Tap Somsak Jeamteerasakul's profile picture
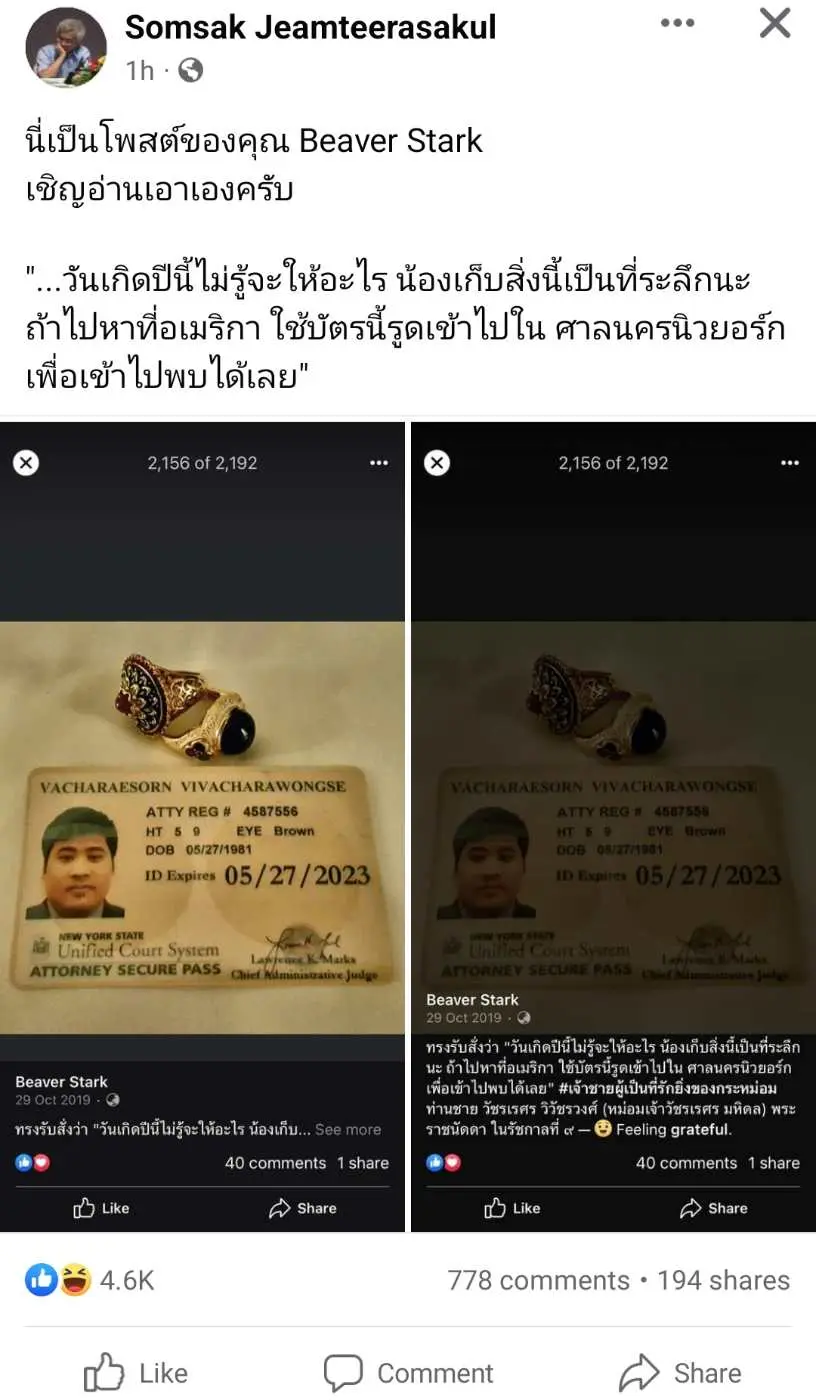 click(x=66, y=47)
